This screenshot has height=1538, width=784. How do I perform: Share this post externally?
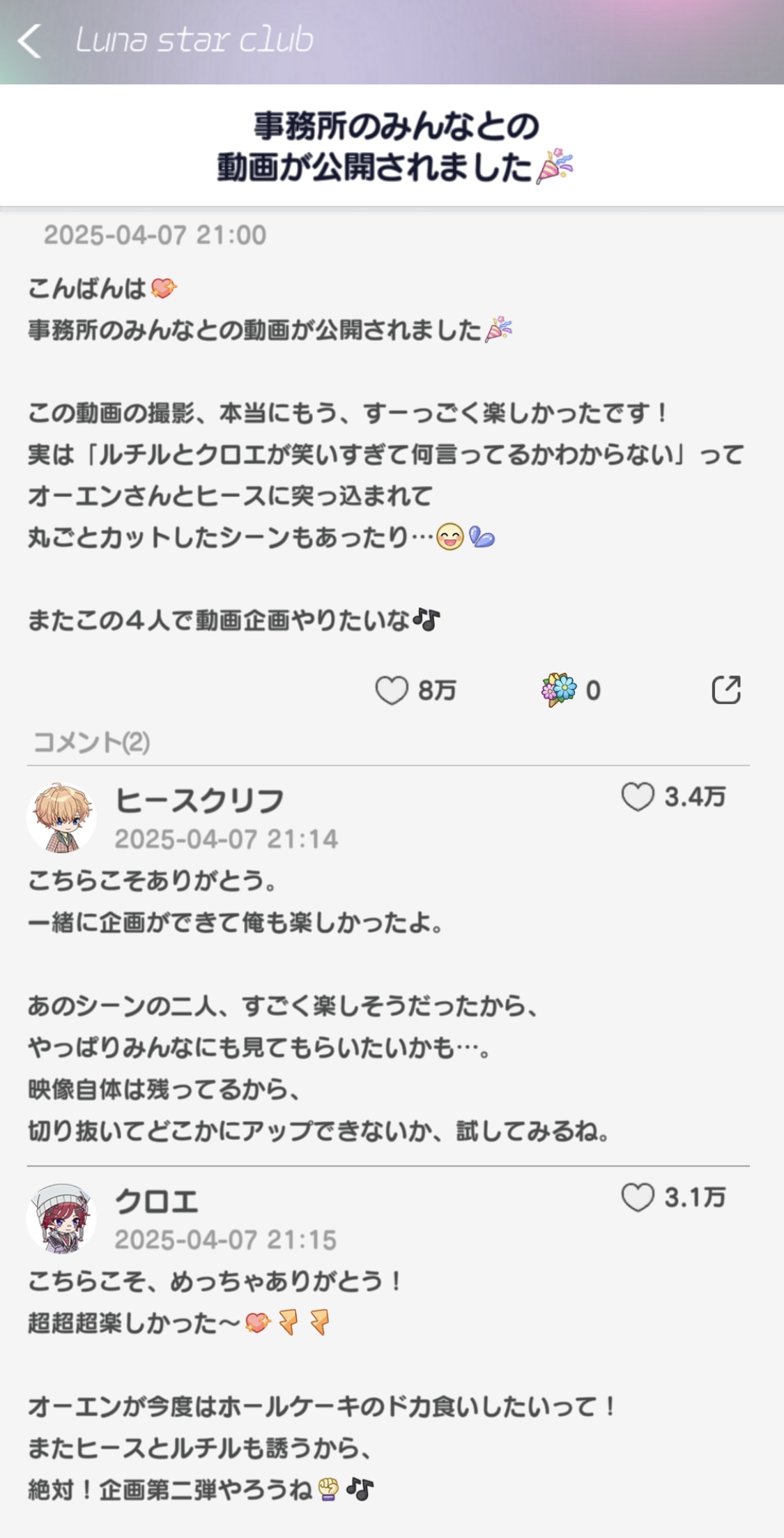tap(725, 690)
